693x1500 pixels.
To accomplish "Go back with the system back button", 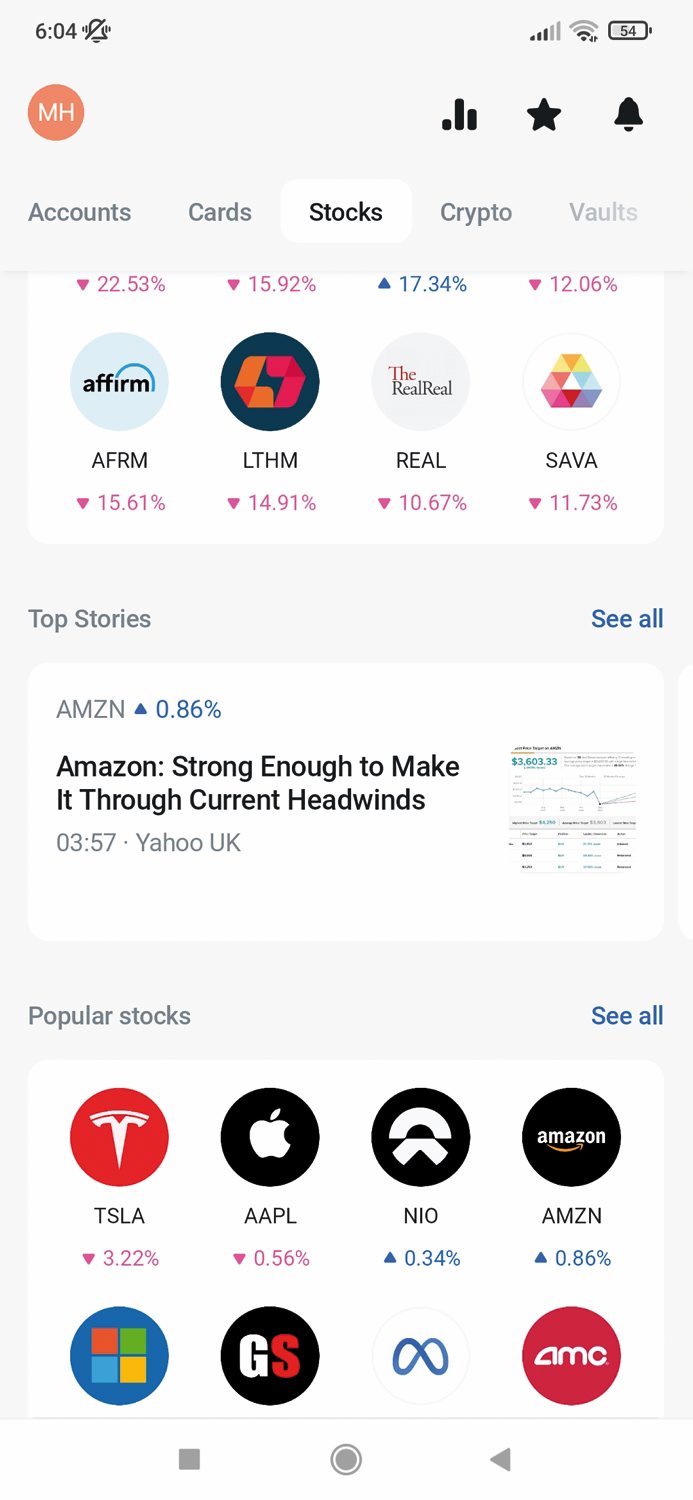I will point(501,1459).
